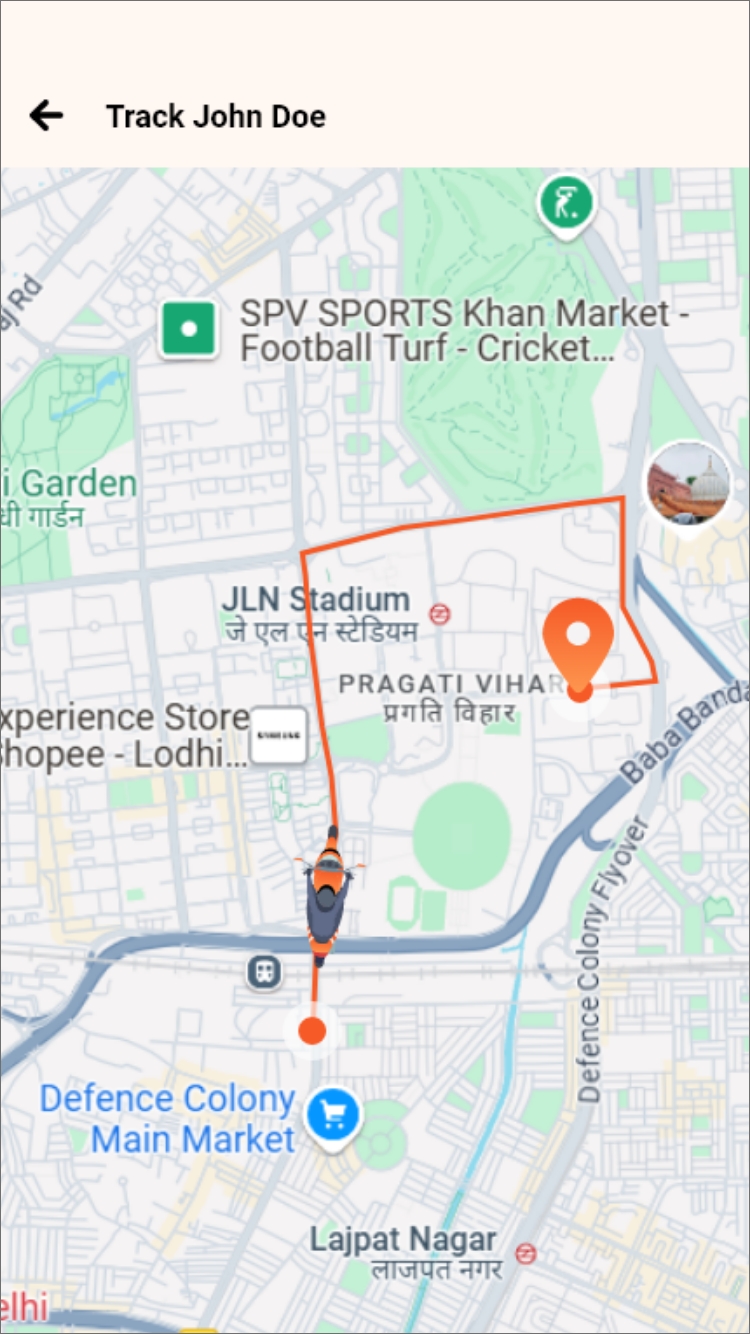Open the SPV SPORTS Khan Market place marker
Image resolution: width=750 pixels, height=1334 pixels.
pyautogui.click(x=189, y=329)
